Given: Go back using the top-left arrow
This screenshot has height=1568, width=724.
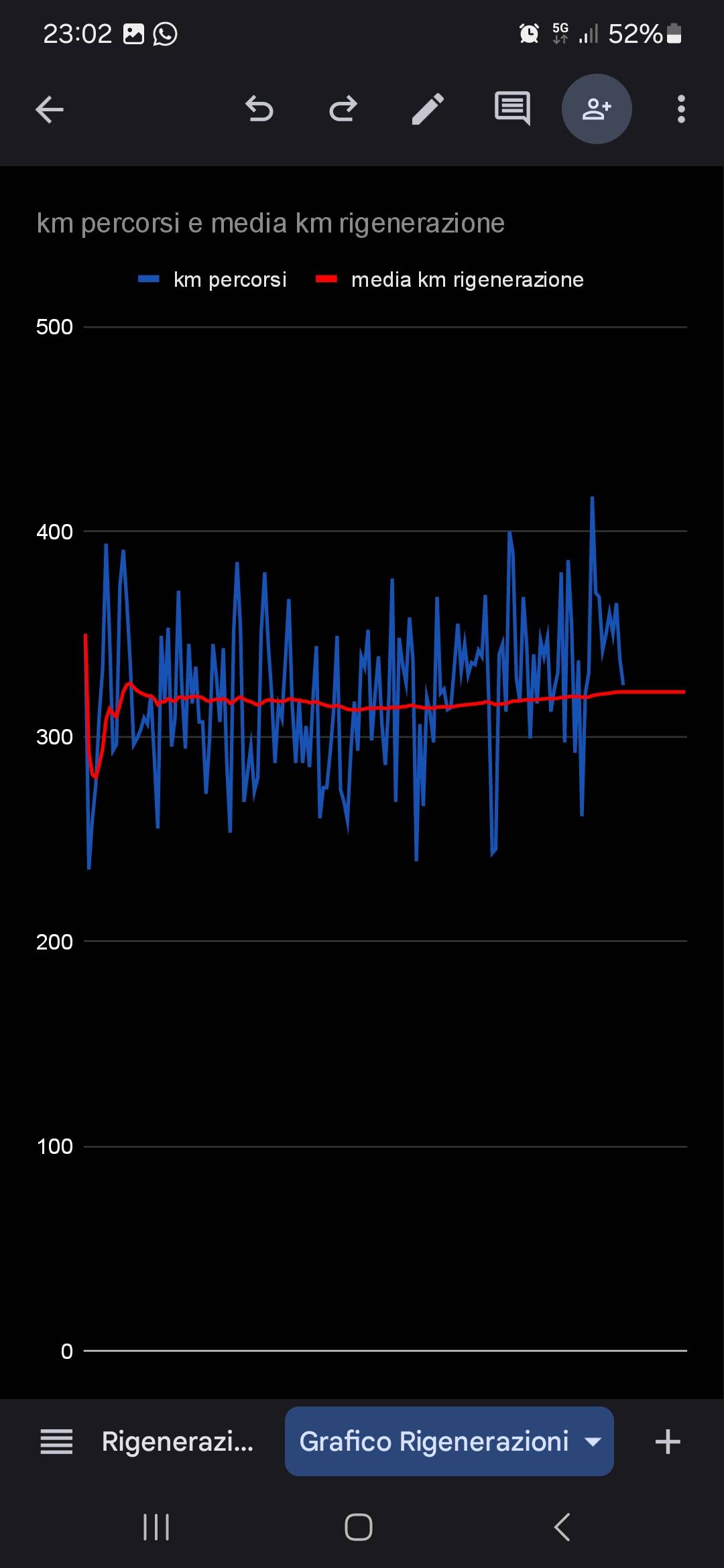Looking at the screenshot, I should coord(49,109).
